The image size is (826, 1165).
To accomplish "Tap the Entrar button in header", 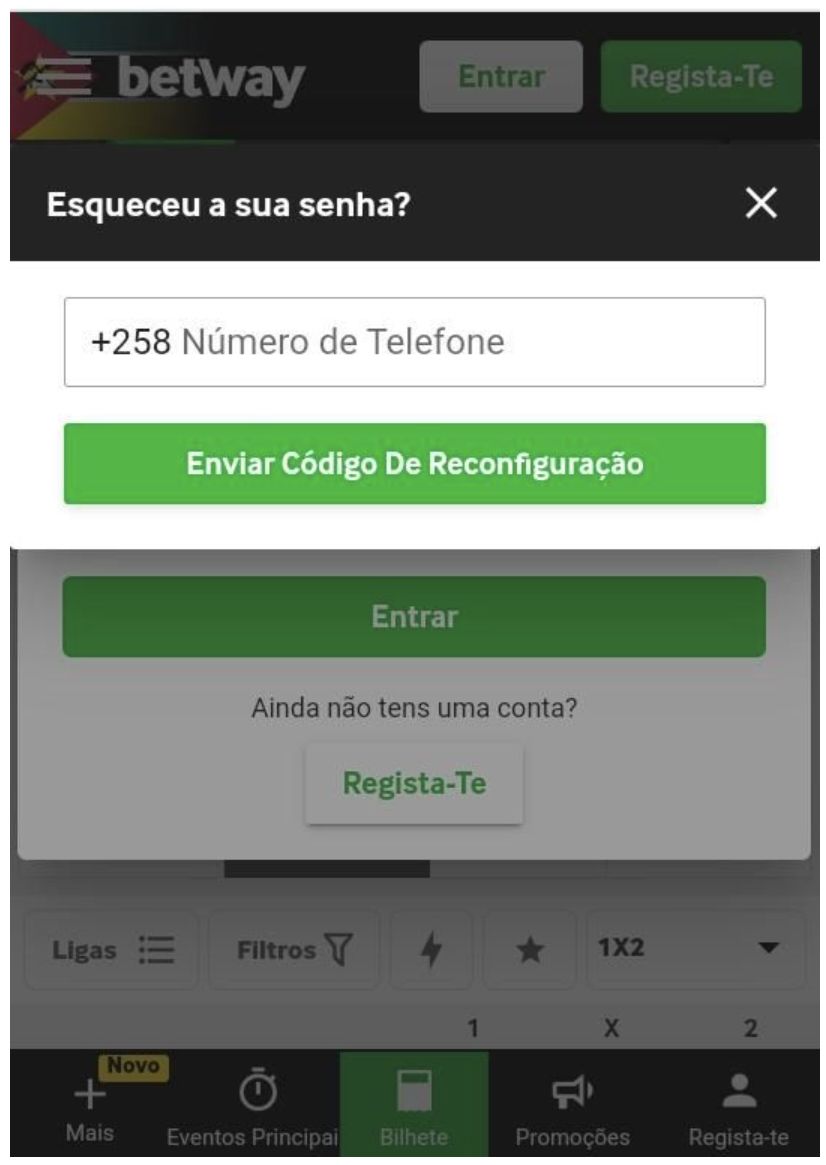I will 501,77.
